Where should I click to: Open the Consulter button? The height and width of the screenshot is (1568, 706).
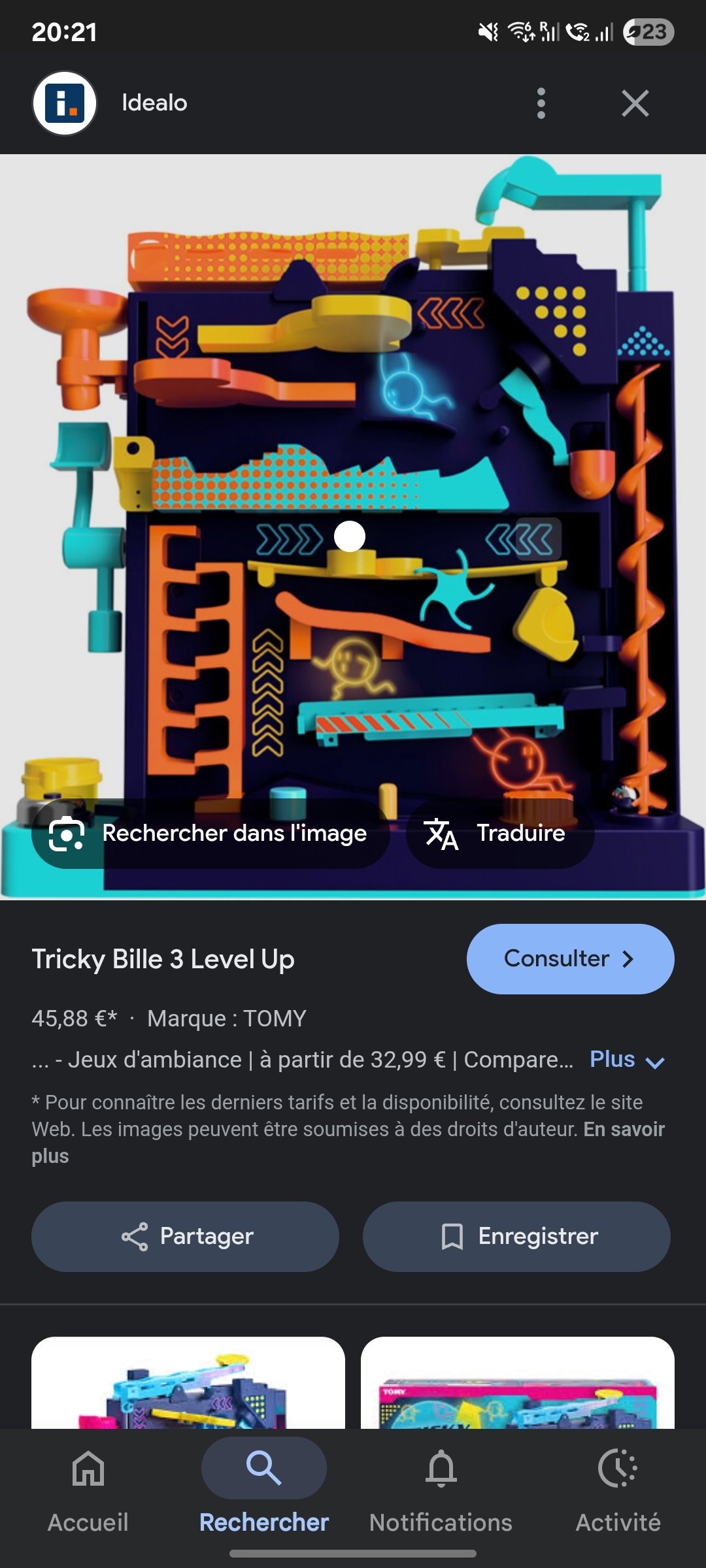[570, 958]
